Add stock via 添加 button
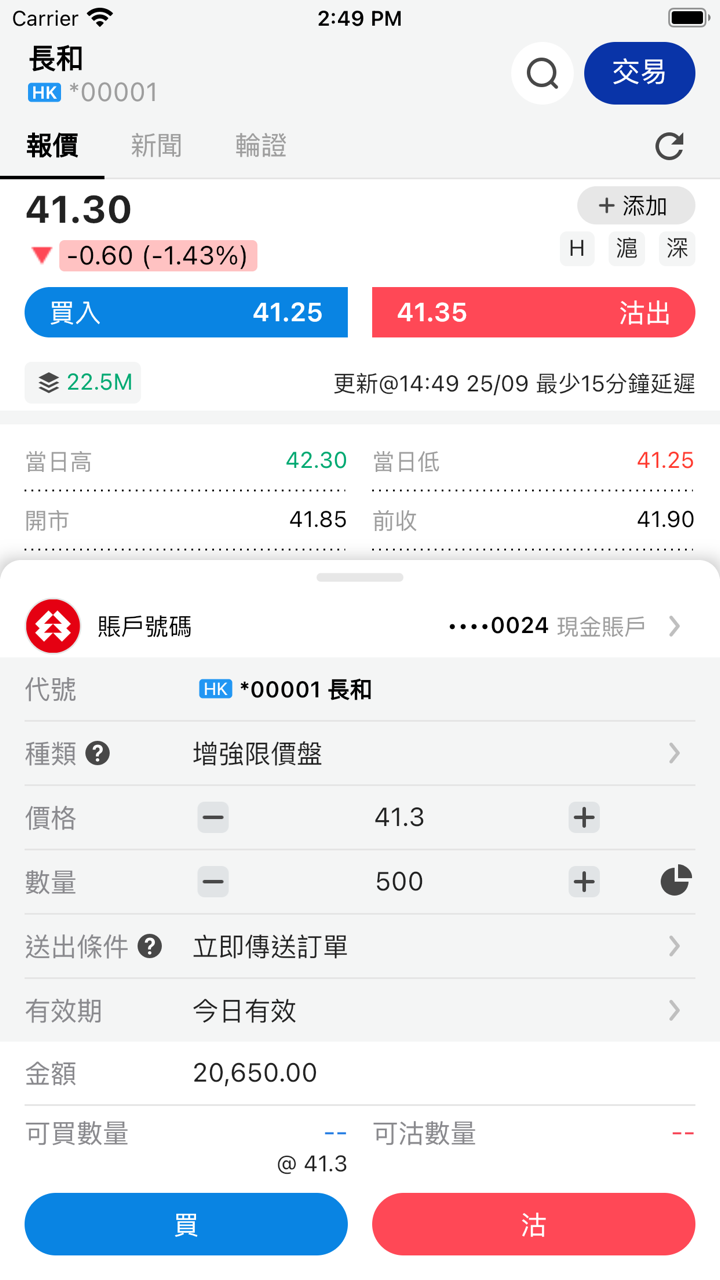The height and width of the screenshot is (1280, 720). tap(635, 206)
